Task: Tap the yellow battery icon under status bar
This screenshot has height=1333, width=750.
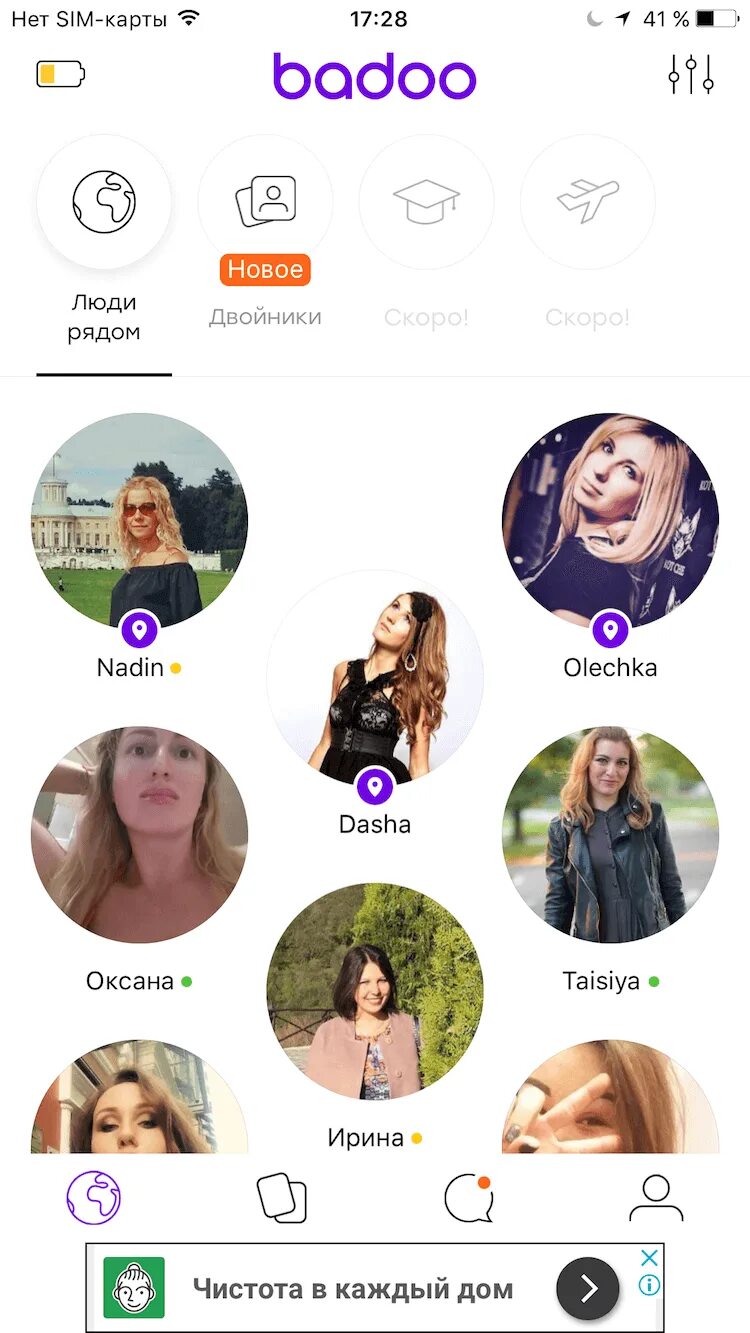Action: point(61,75)
